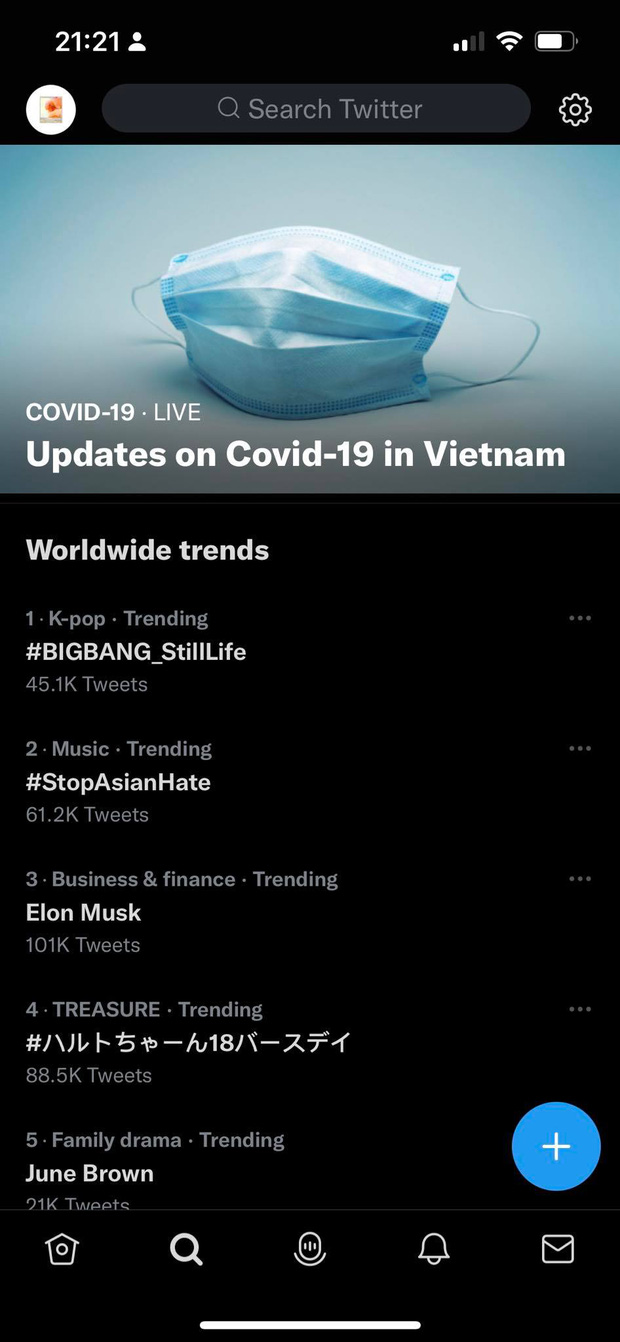Image resolution: width=620 pixels, height=1342 pixels.
Task: Open the June Brown trend
Action: pyautogui.click(x=90, y=1173)
